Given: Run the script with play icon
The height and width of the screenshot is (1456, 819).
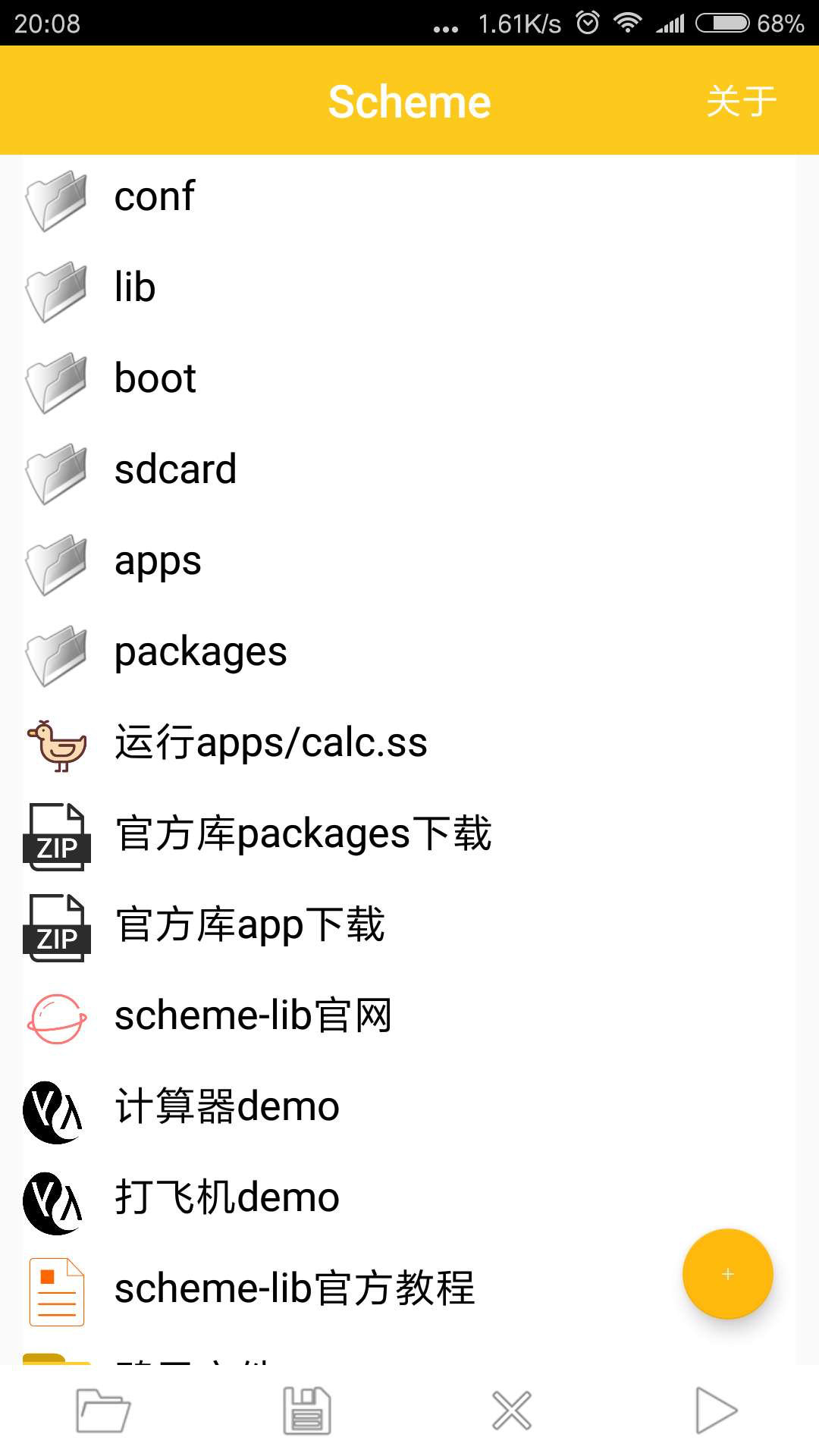Looking at the screenshot, I should (716, 1411).
